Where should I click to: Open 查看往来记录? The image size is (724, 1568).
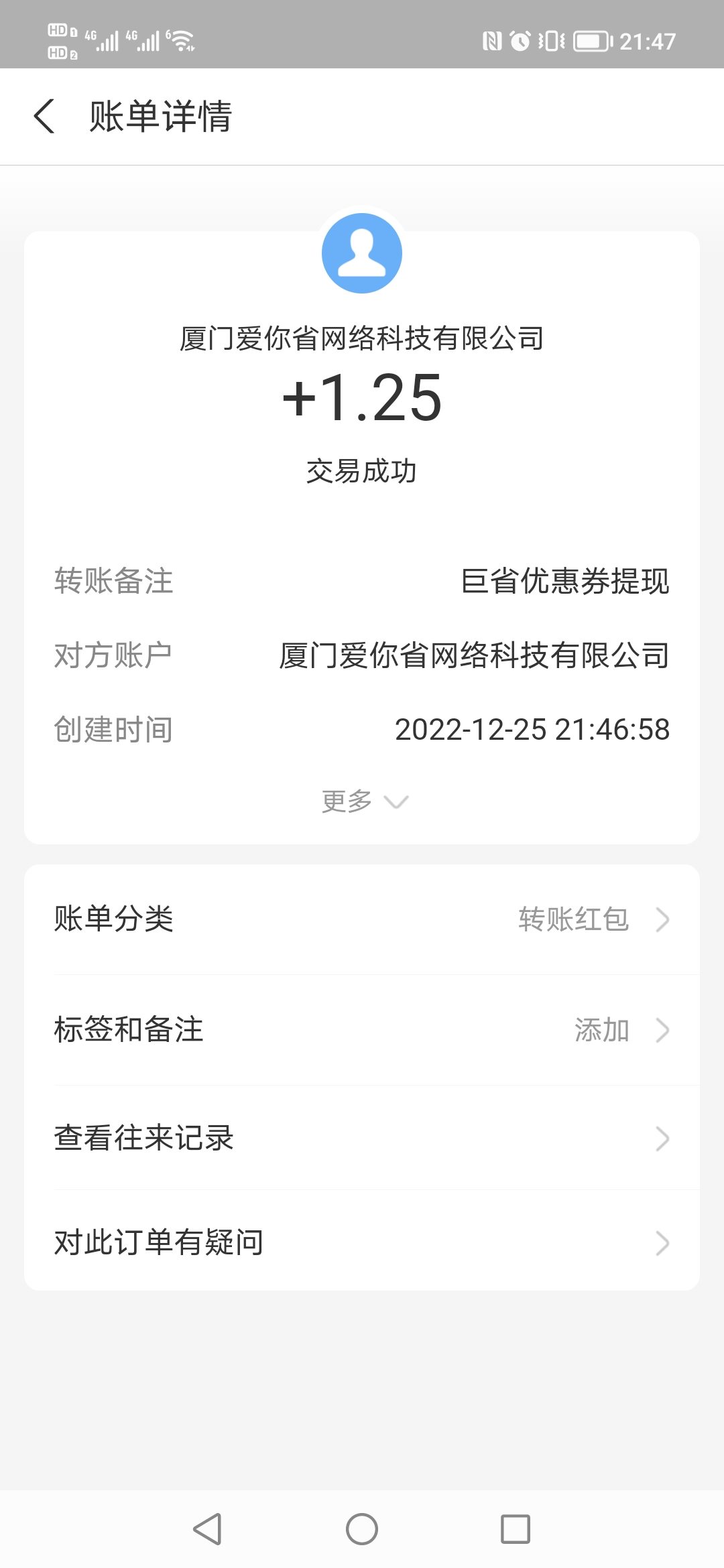pos(362,1138)
